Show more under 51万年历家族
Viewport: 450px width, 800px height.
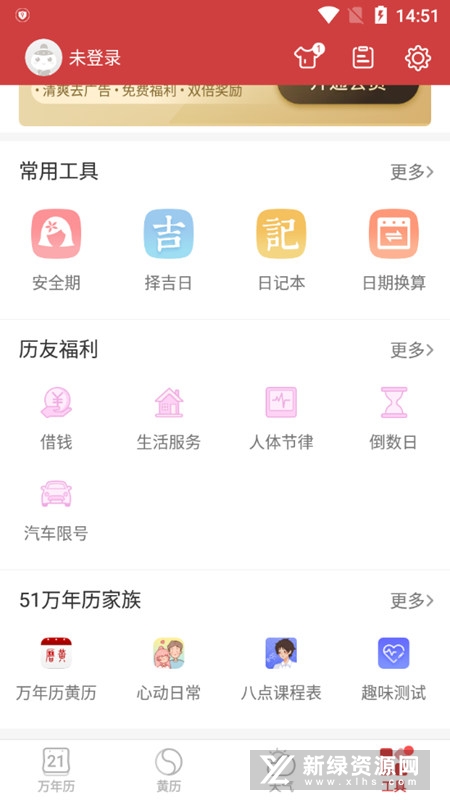pyautogui.click(x=412, y=601)
